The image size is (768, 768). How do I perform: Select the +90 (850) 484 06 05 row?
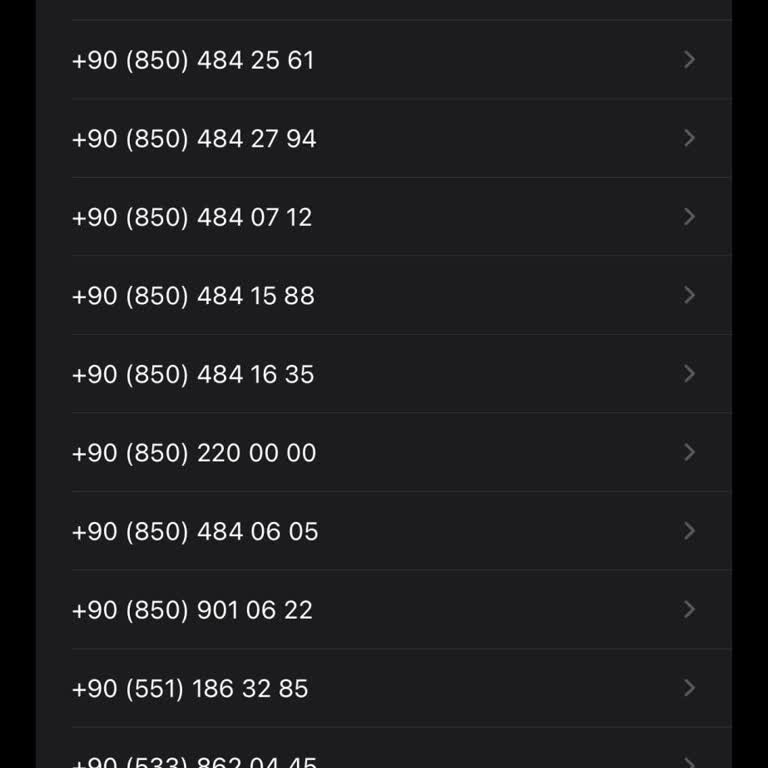[195, 531]
